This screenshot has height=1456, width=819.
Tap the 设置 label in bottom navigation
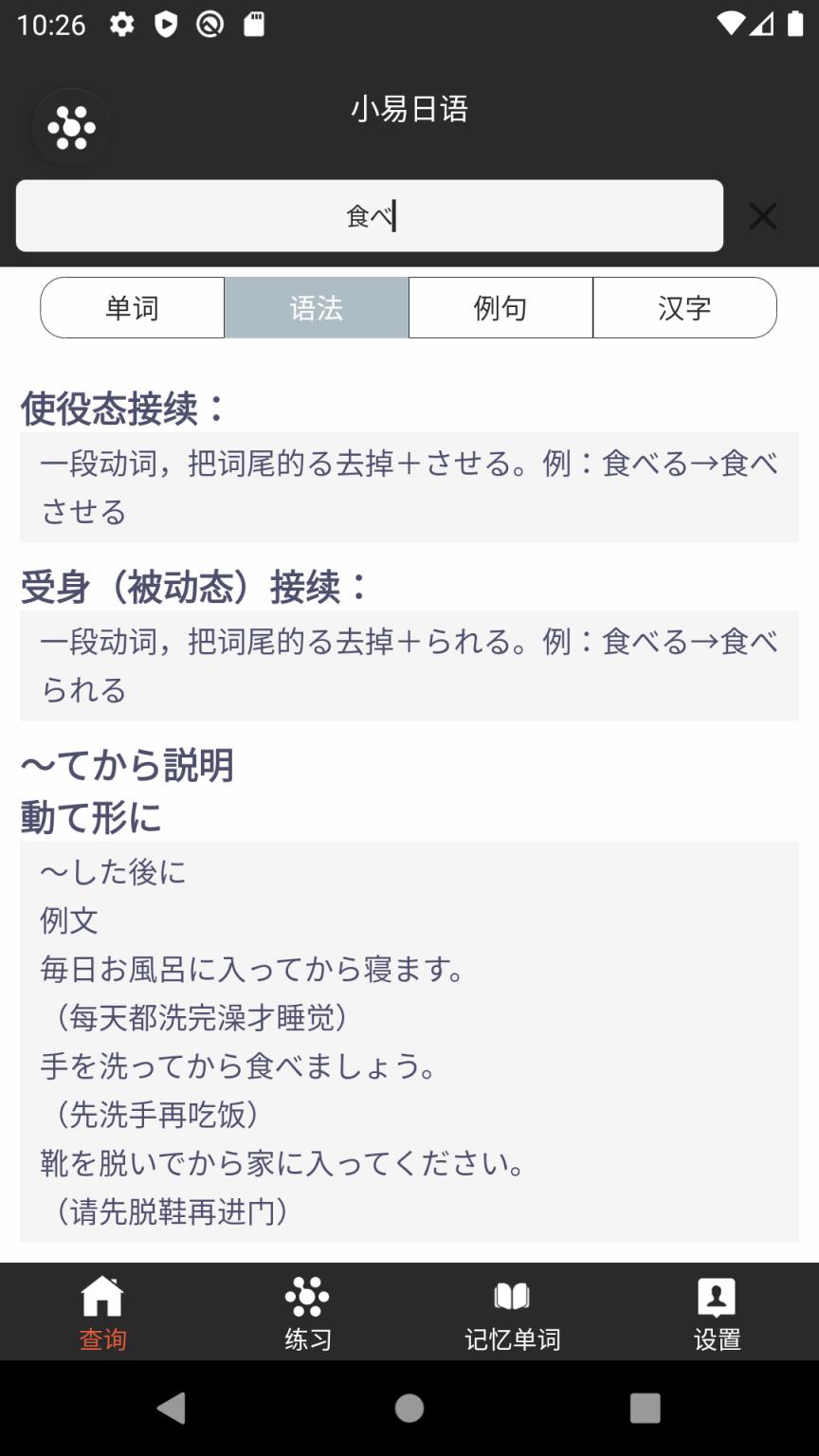[x=716, y=1339]
